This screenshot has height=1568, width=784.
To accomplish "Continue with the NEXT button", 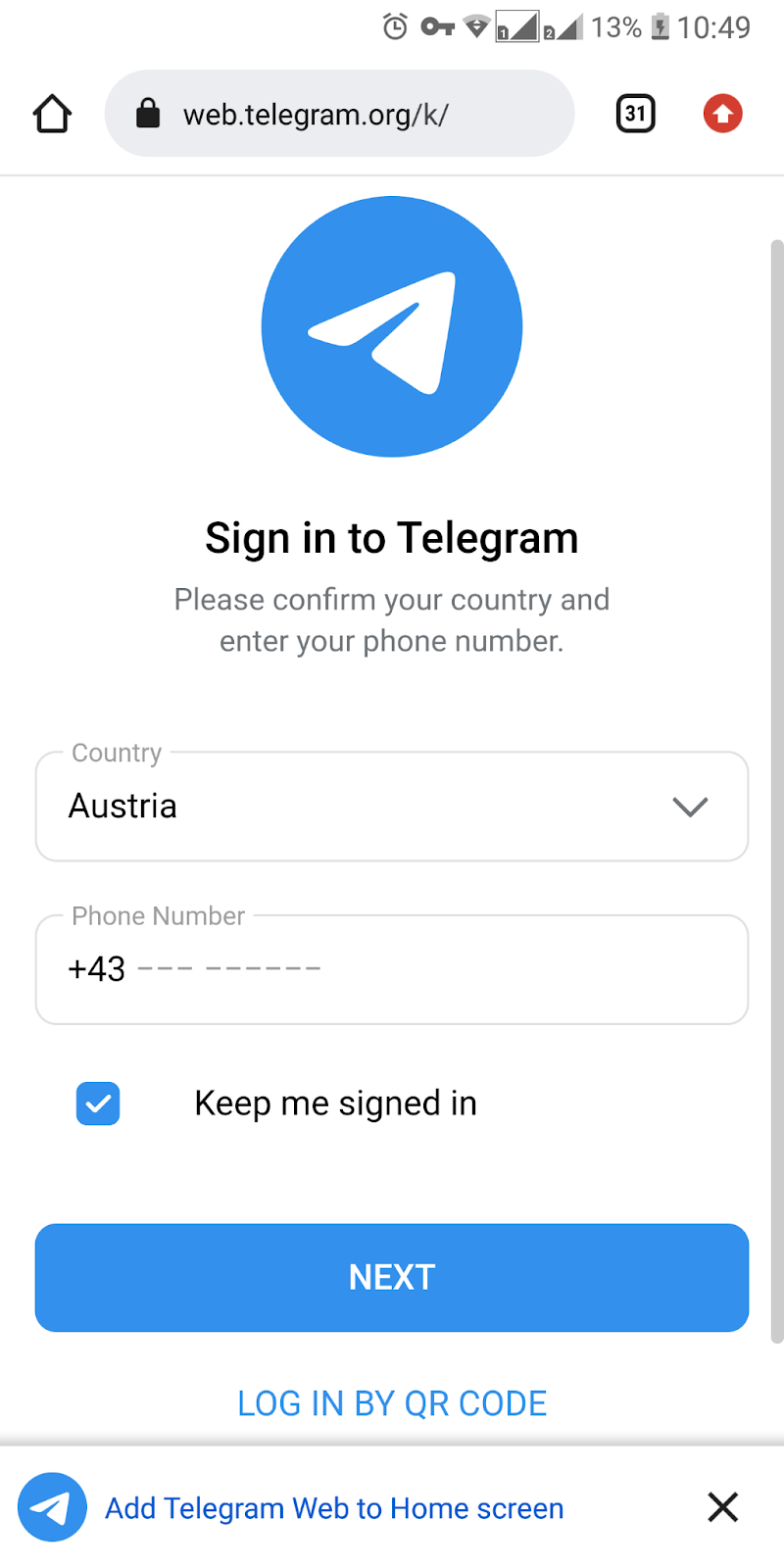I will point(392,1277).
